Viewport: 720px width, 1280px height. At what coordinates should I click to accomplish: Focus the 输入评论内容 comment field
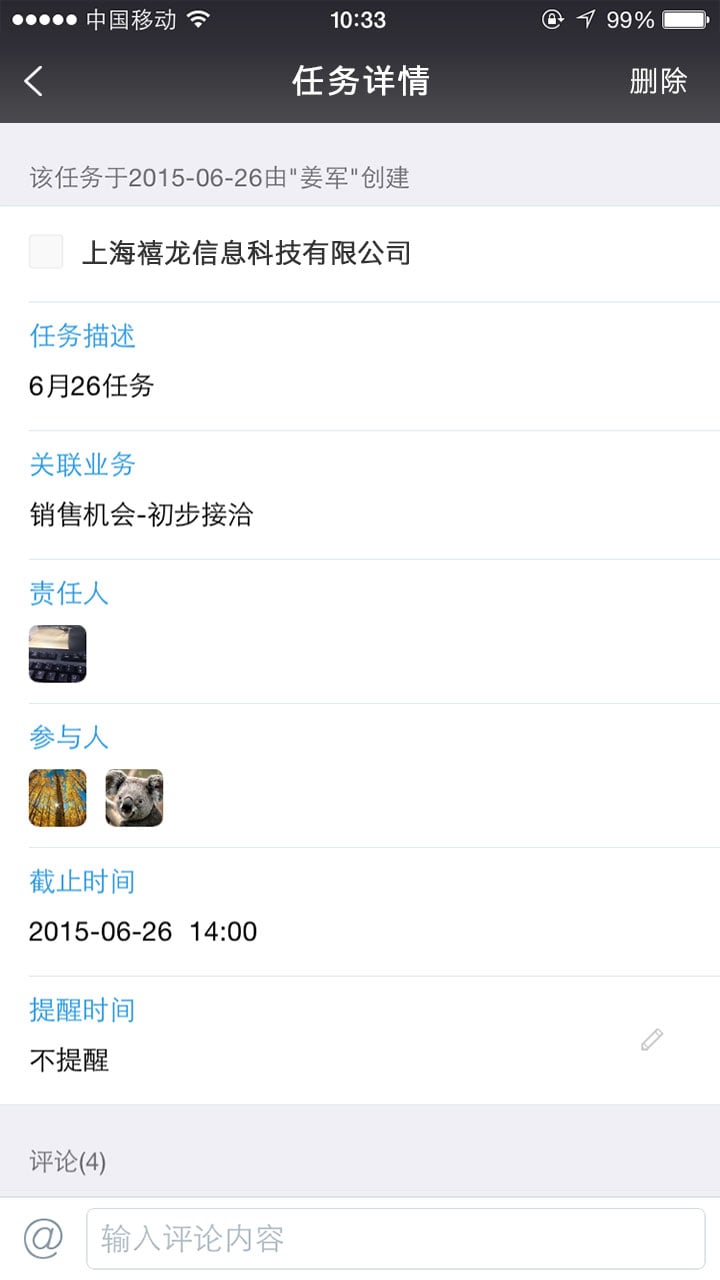click(x=396, y=1239)
